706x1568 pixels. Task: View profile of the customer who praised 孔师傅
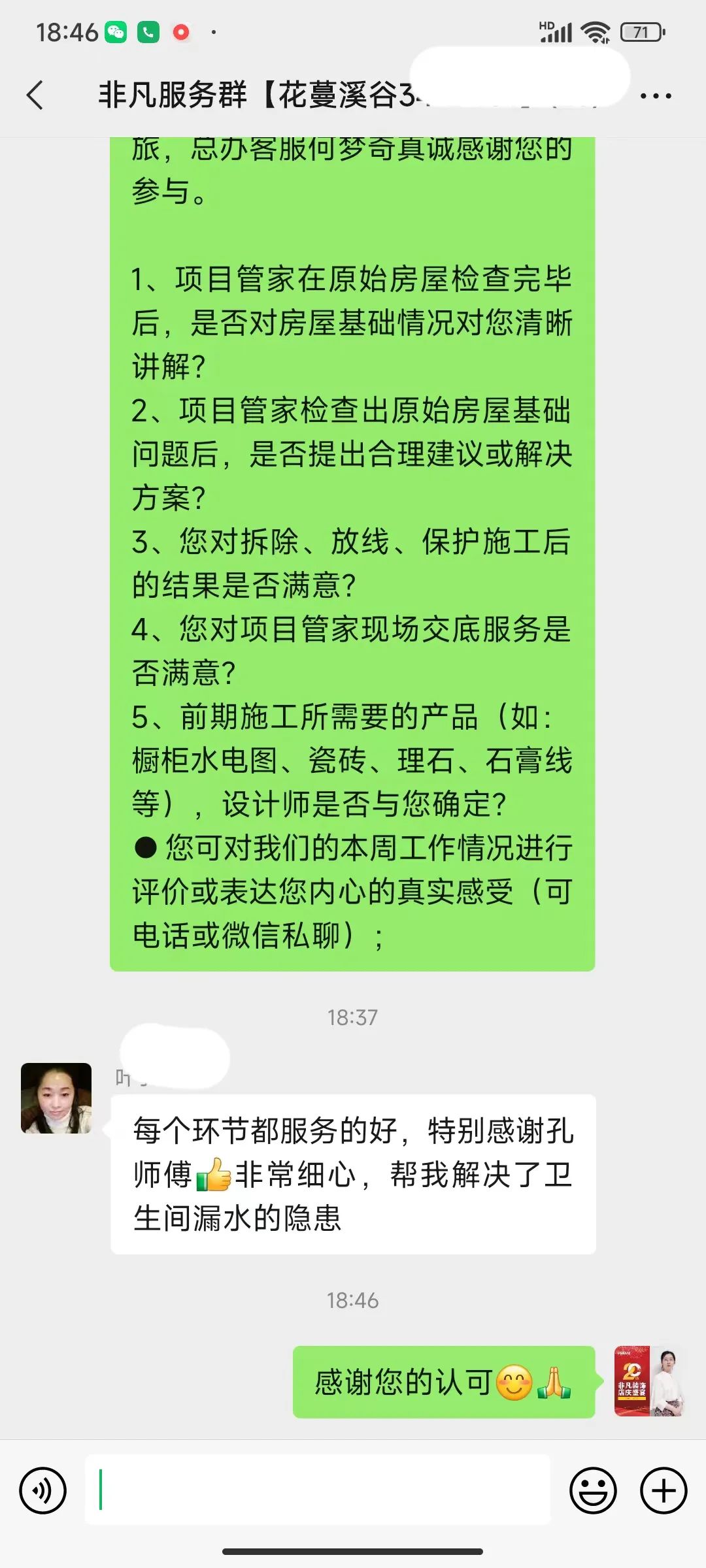pos(56,1098)
